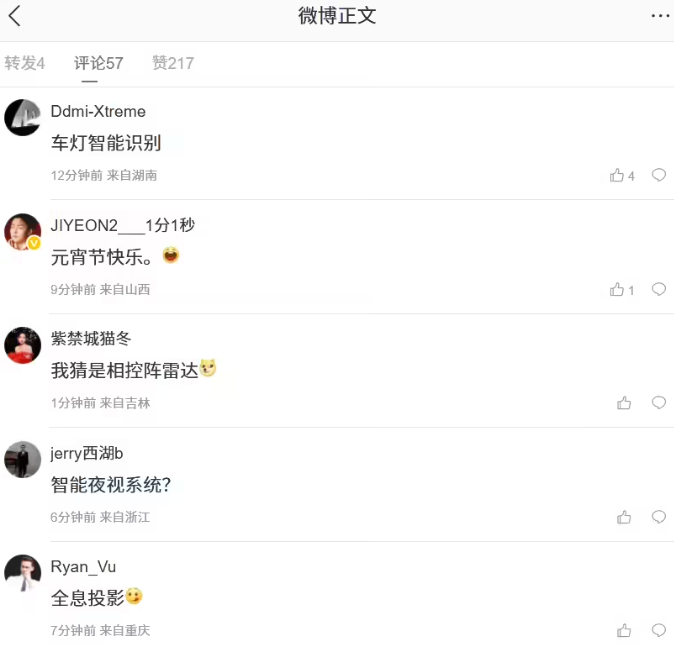Select the 评论57 tab
This screenshot has width=674, height=653.
98,63
